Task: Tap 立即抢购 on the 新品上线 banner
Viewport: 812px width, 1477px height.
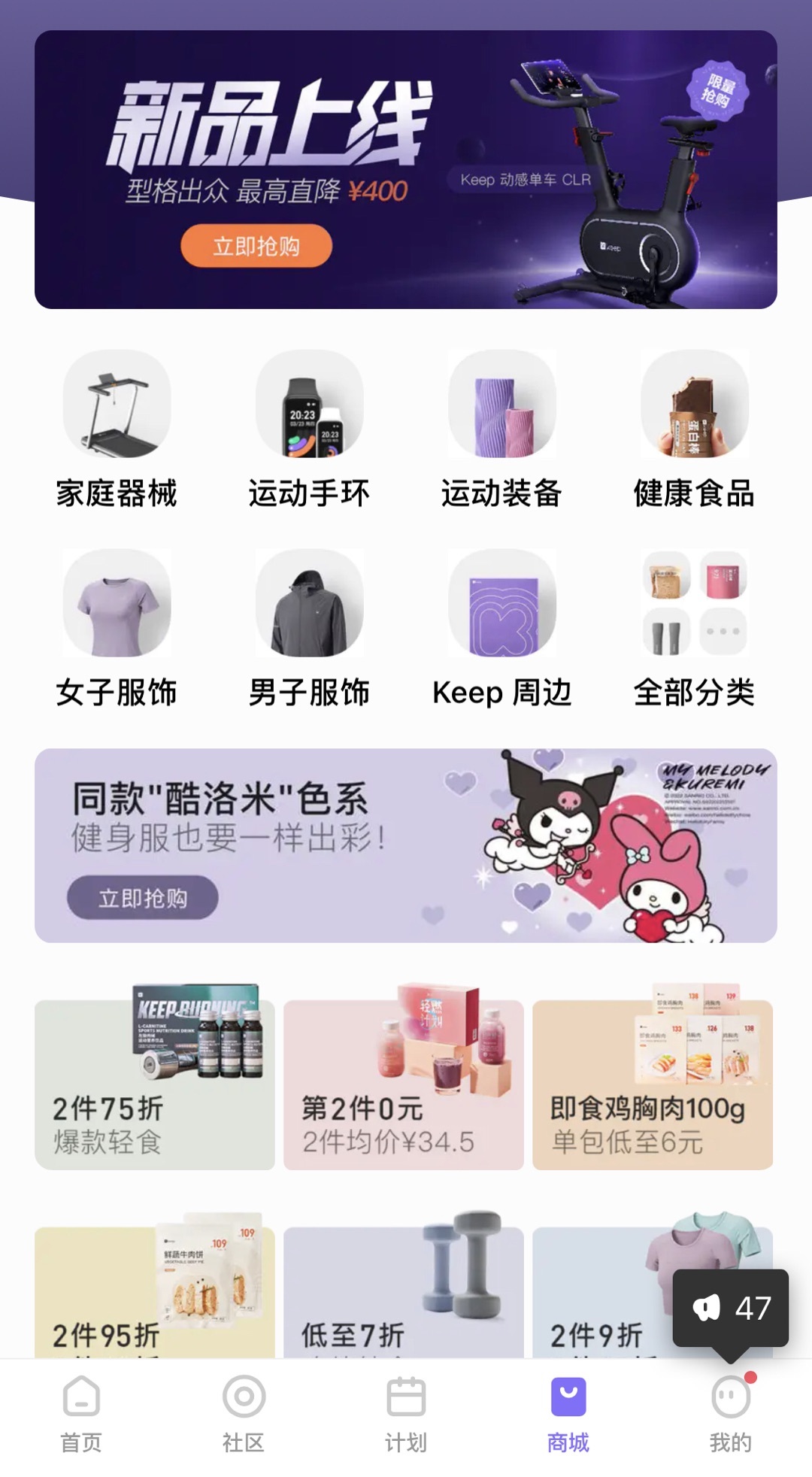Action: click(x=256, y=246)
